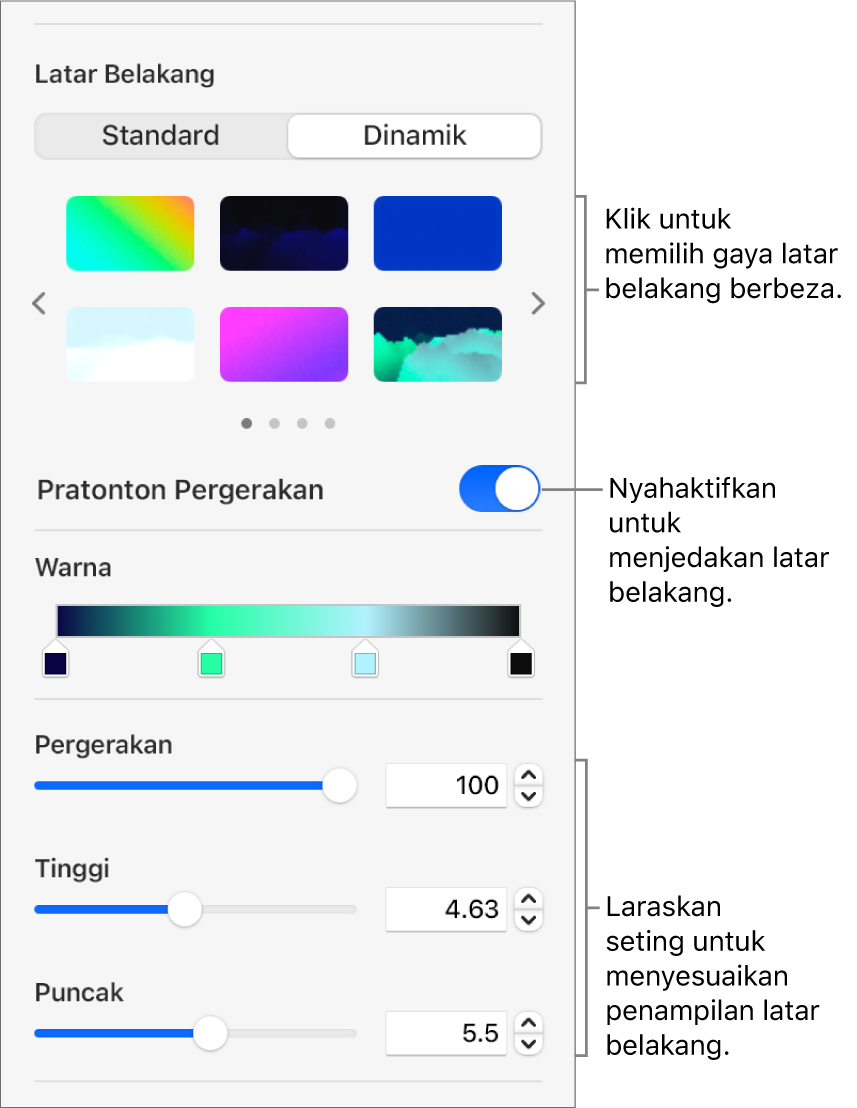857x1108 pixels.
Task: Open the dark navy colour stop
Action: point(55,663)
